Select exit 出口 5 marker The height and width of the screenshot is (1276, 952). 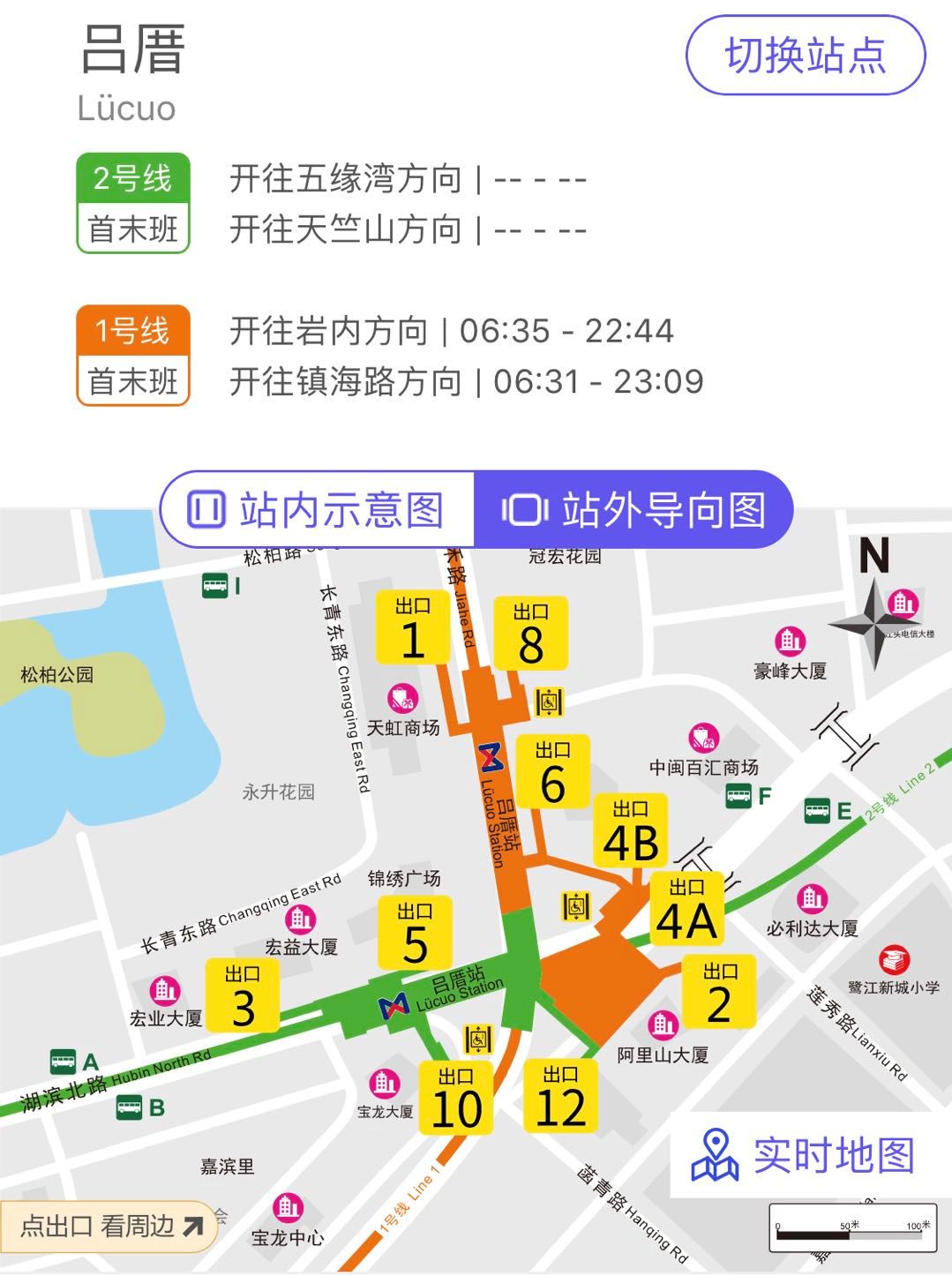(415, 932)
